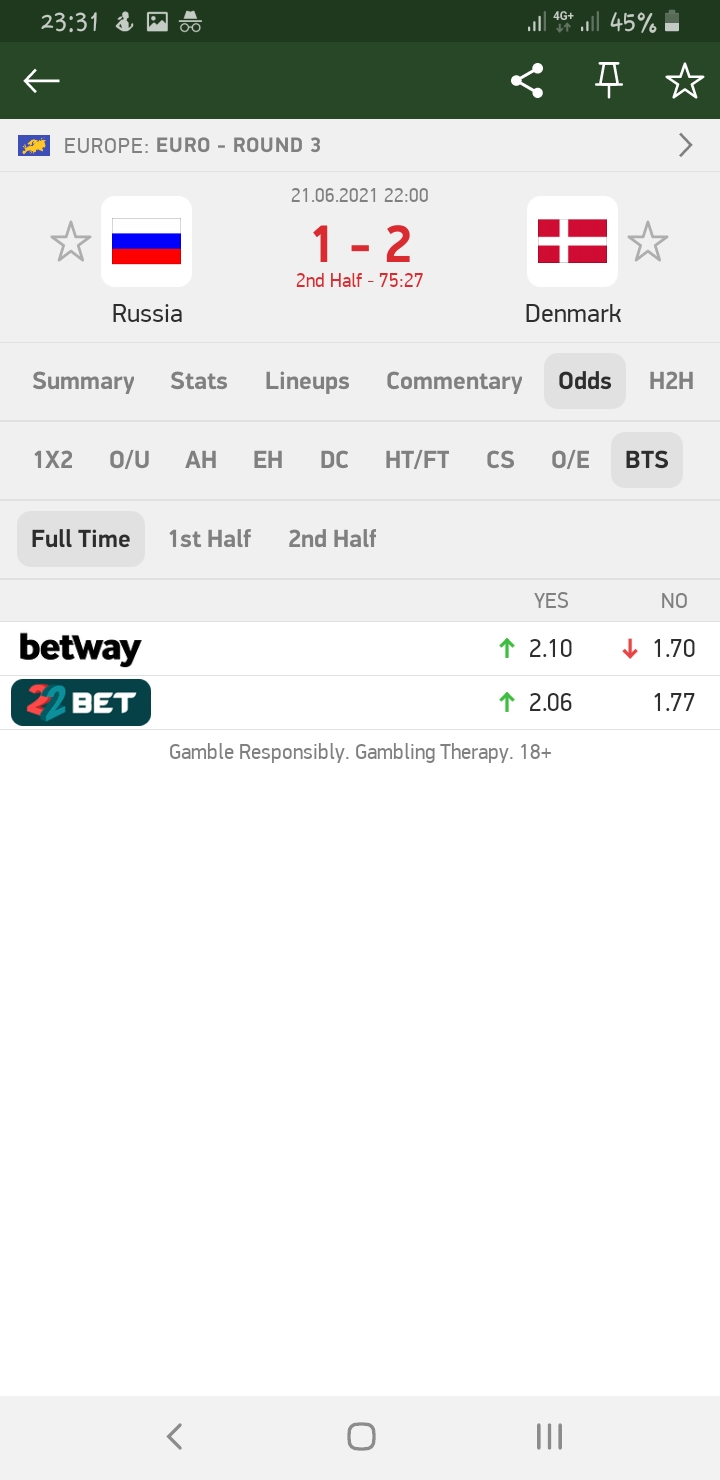Open EURO - Round 3 league page
720x1480 pixels.
[360, 146]
